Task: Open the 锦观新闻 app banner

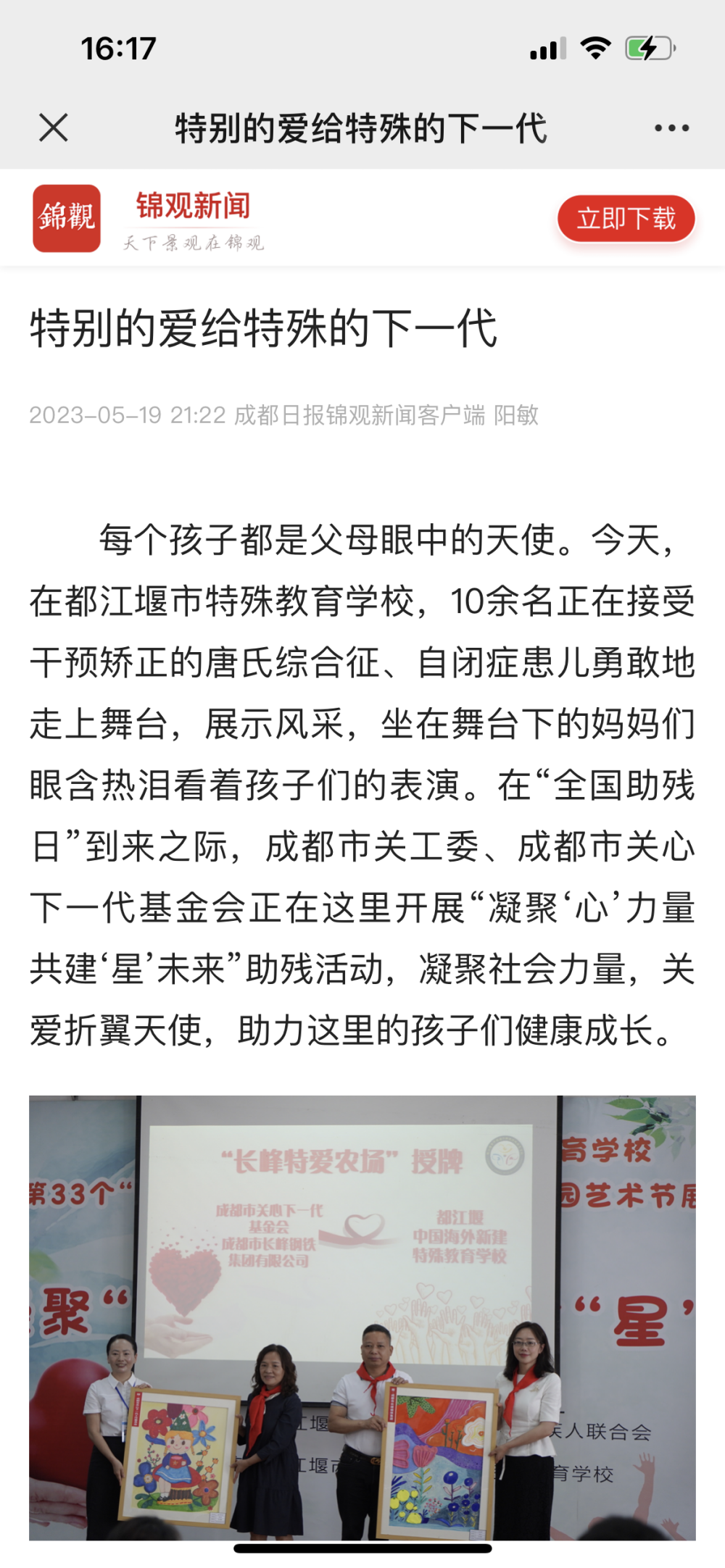Action: pyautogui.click(x=193, y=218)
